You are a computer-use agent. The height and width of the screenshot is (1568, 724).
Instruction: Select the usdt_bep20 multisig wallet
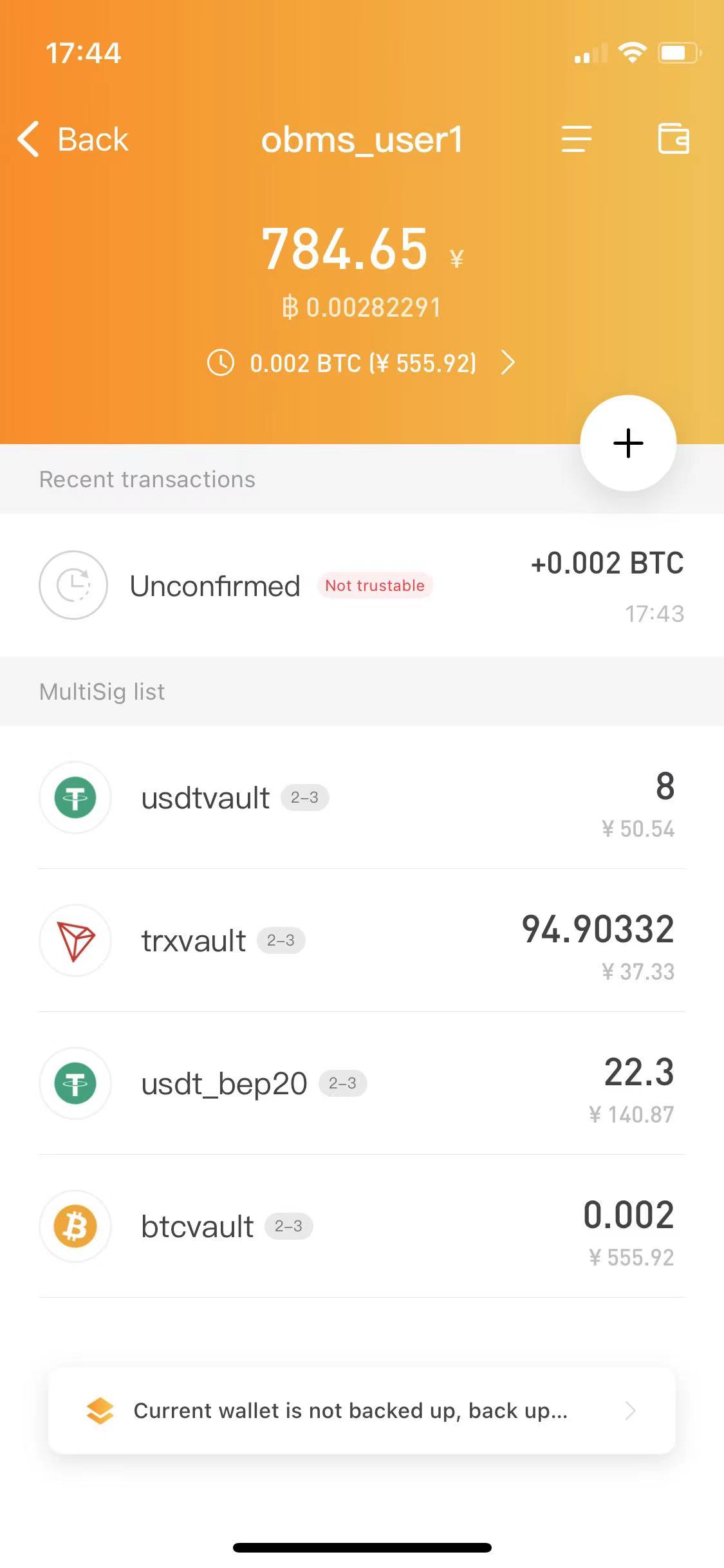pos(362,1083)
